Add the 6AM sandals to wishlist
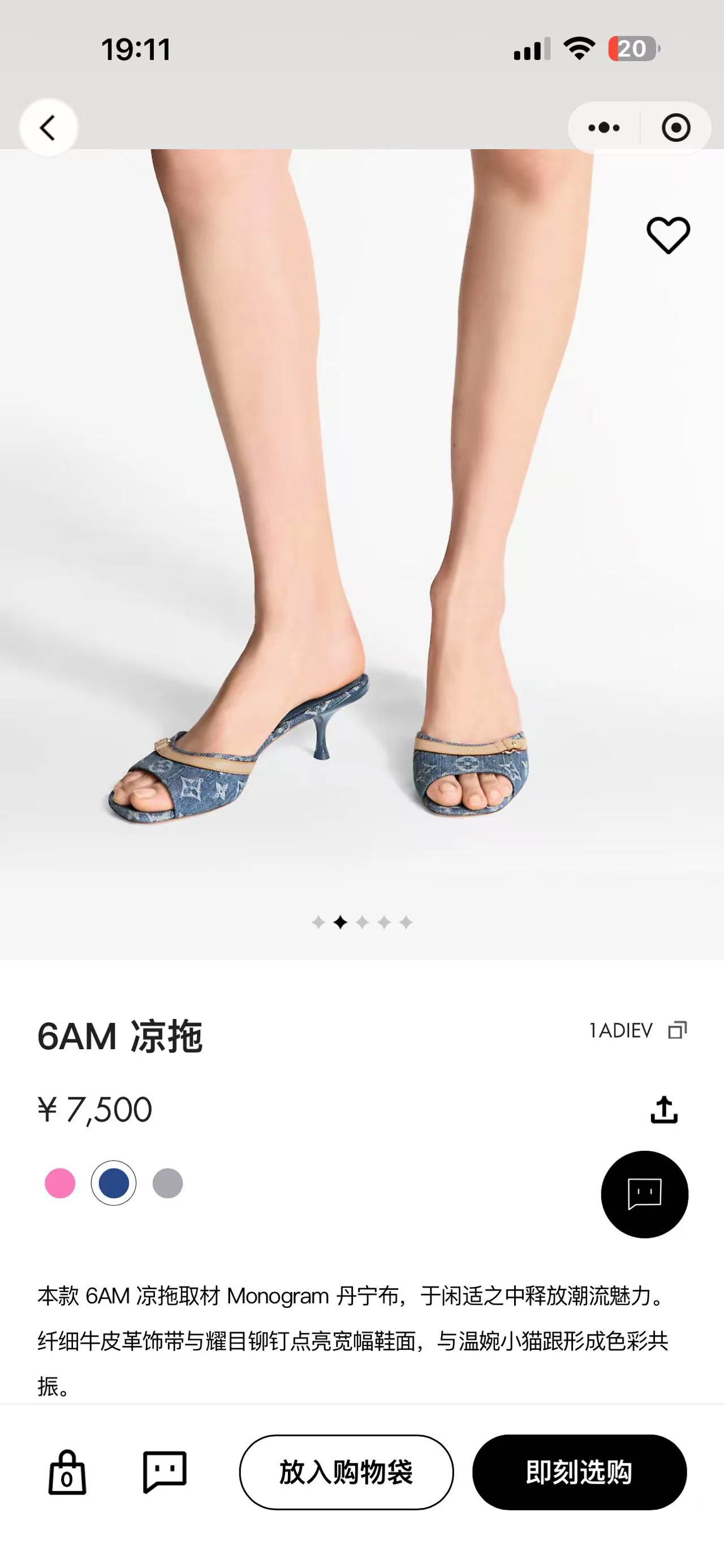724x1568 pixels. (x=667, y=235)
